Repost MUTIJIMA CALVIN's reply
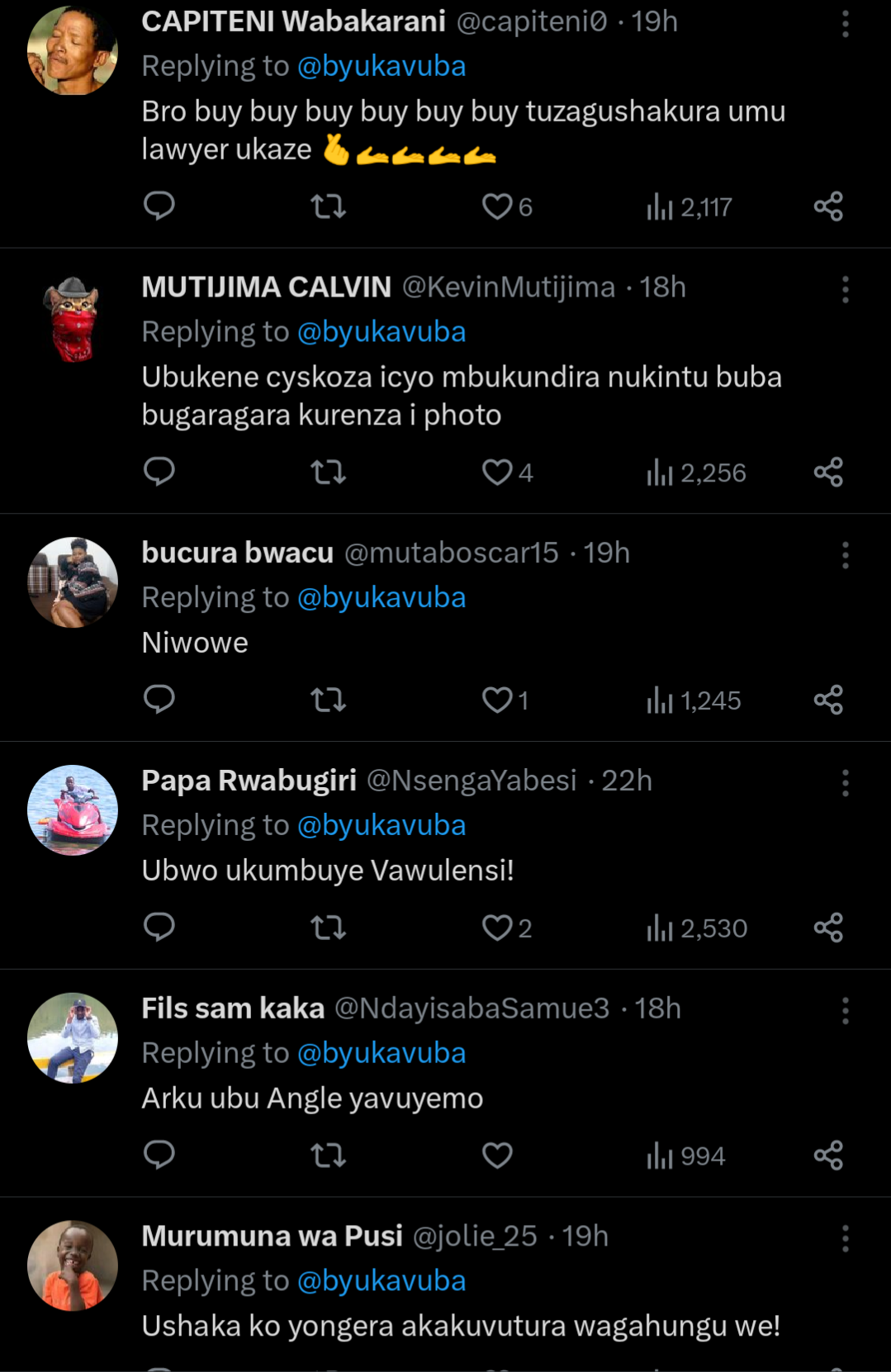Viewport: 891px width, 1372px height. 328,472
